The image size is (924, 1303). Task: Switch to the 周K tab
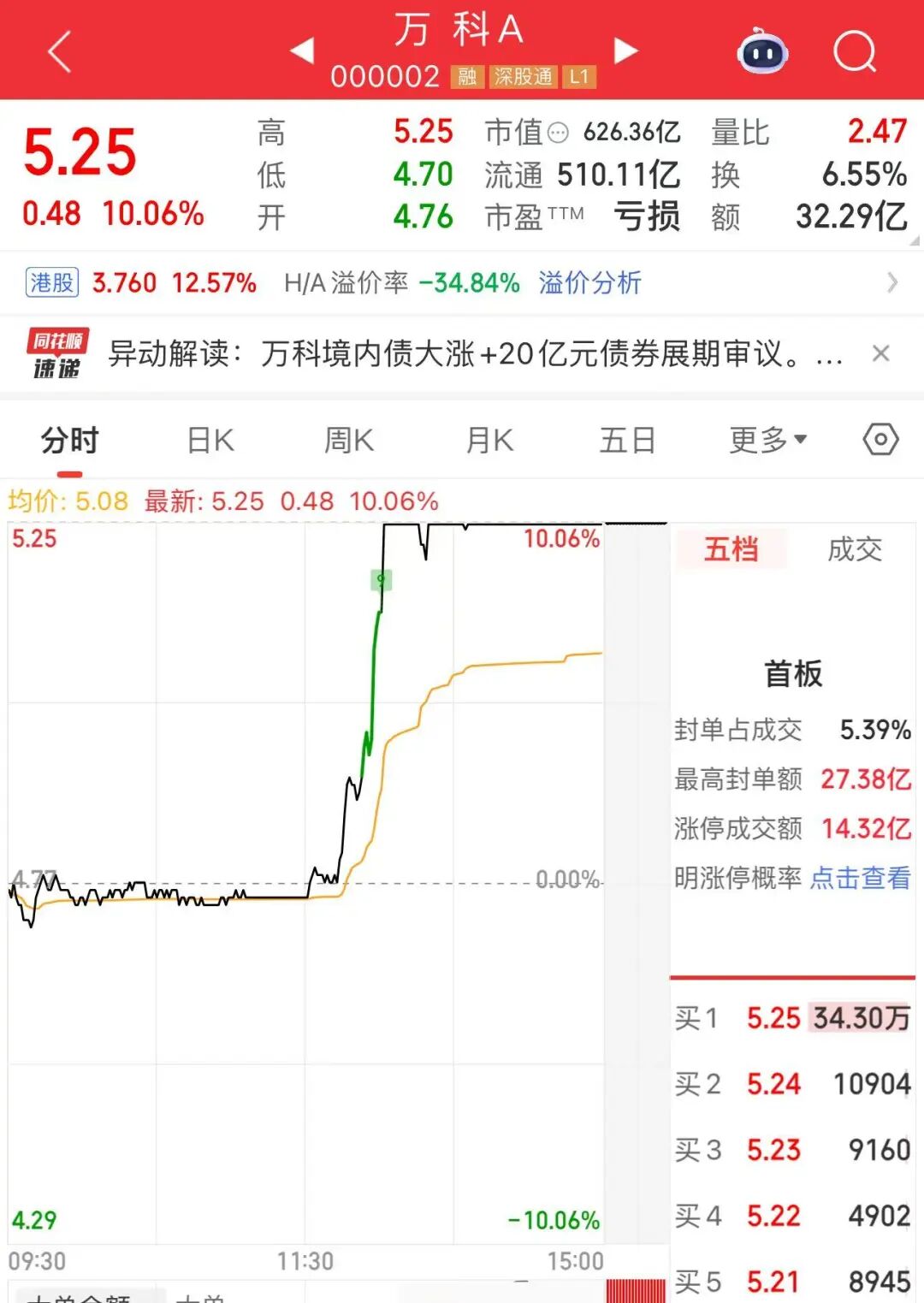pos(349,441)
